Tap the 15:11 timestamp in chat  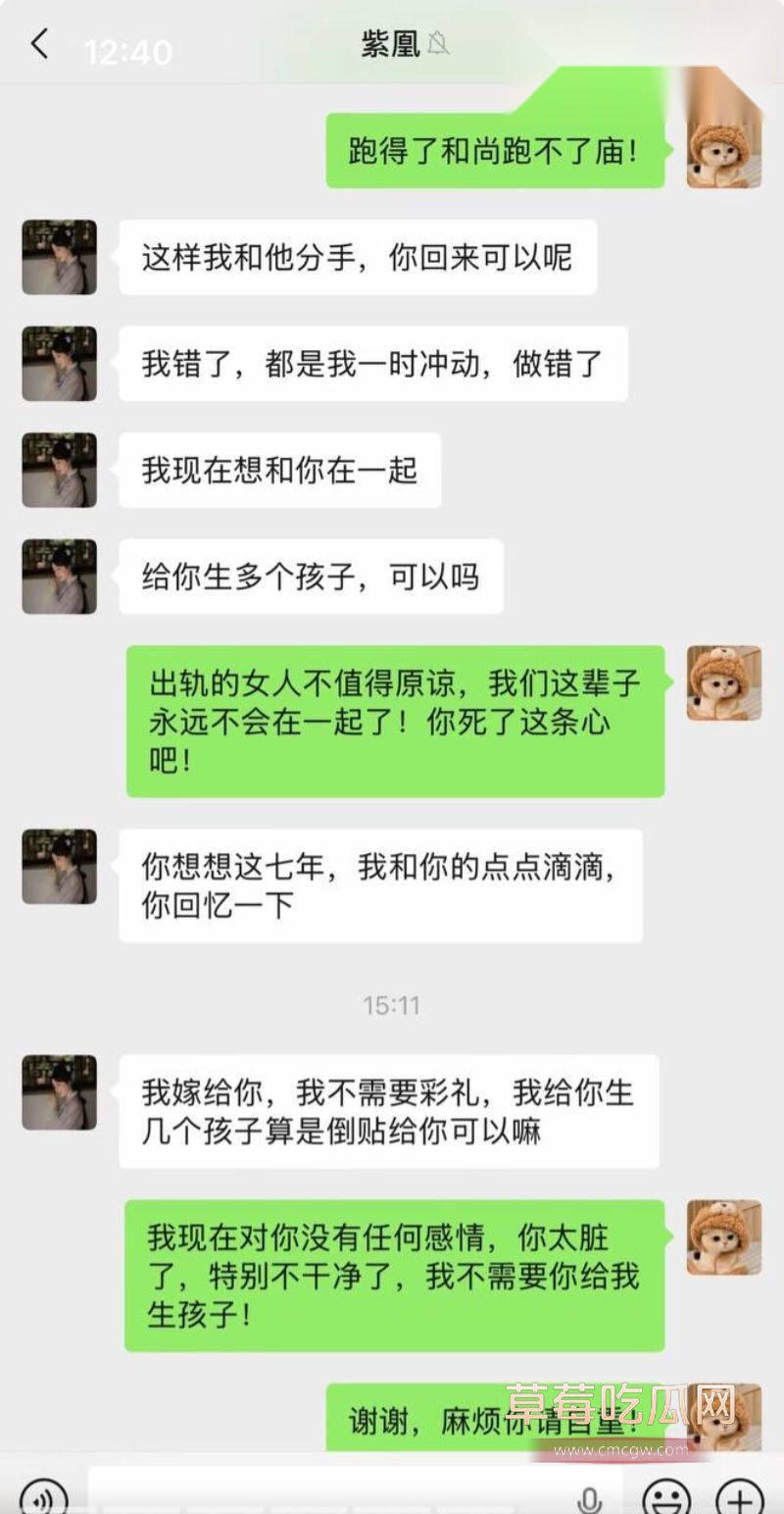(392, 1005)
